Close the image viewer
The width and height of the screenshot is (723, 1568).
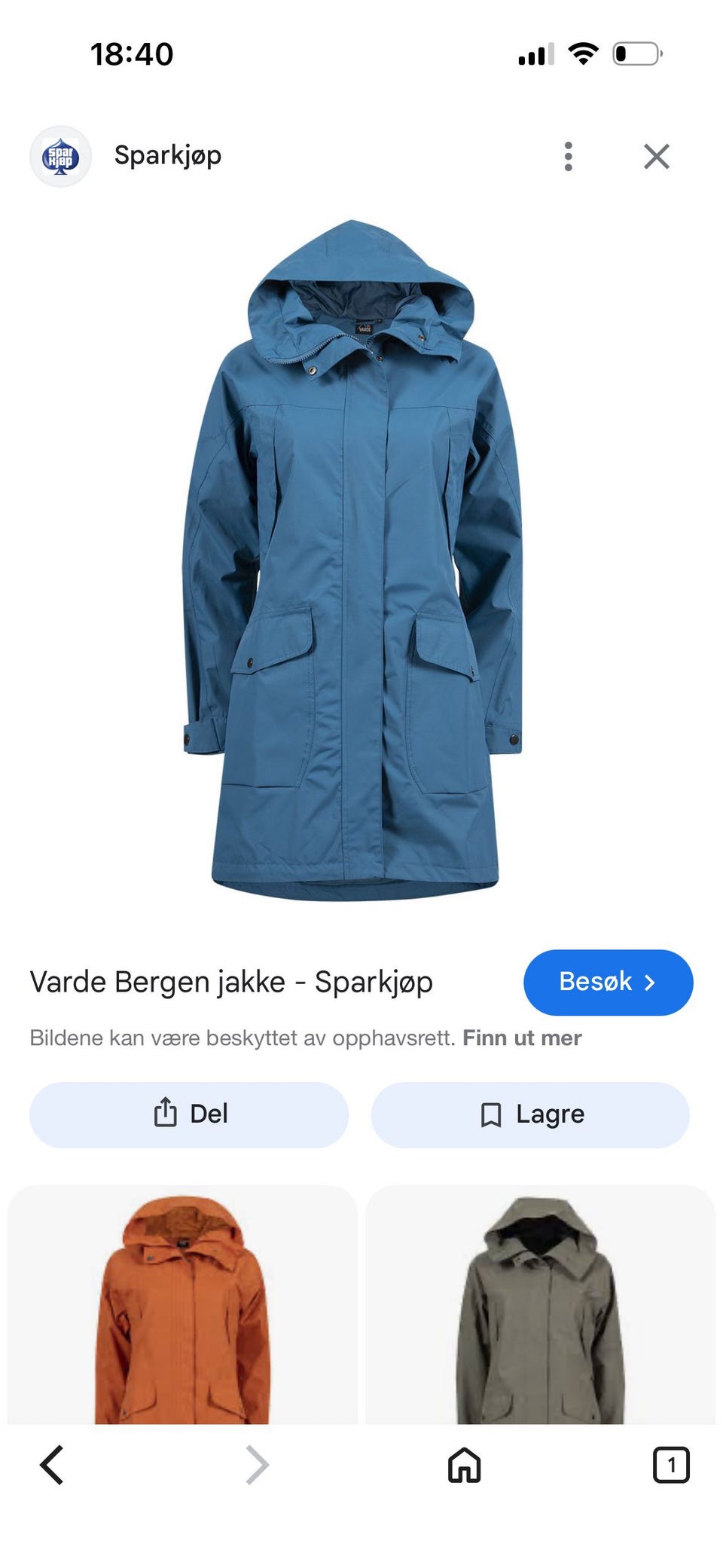(x=657, y=157)
